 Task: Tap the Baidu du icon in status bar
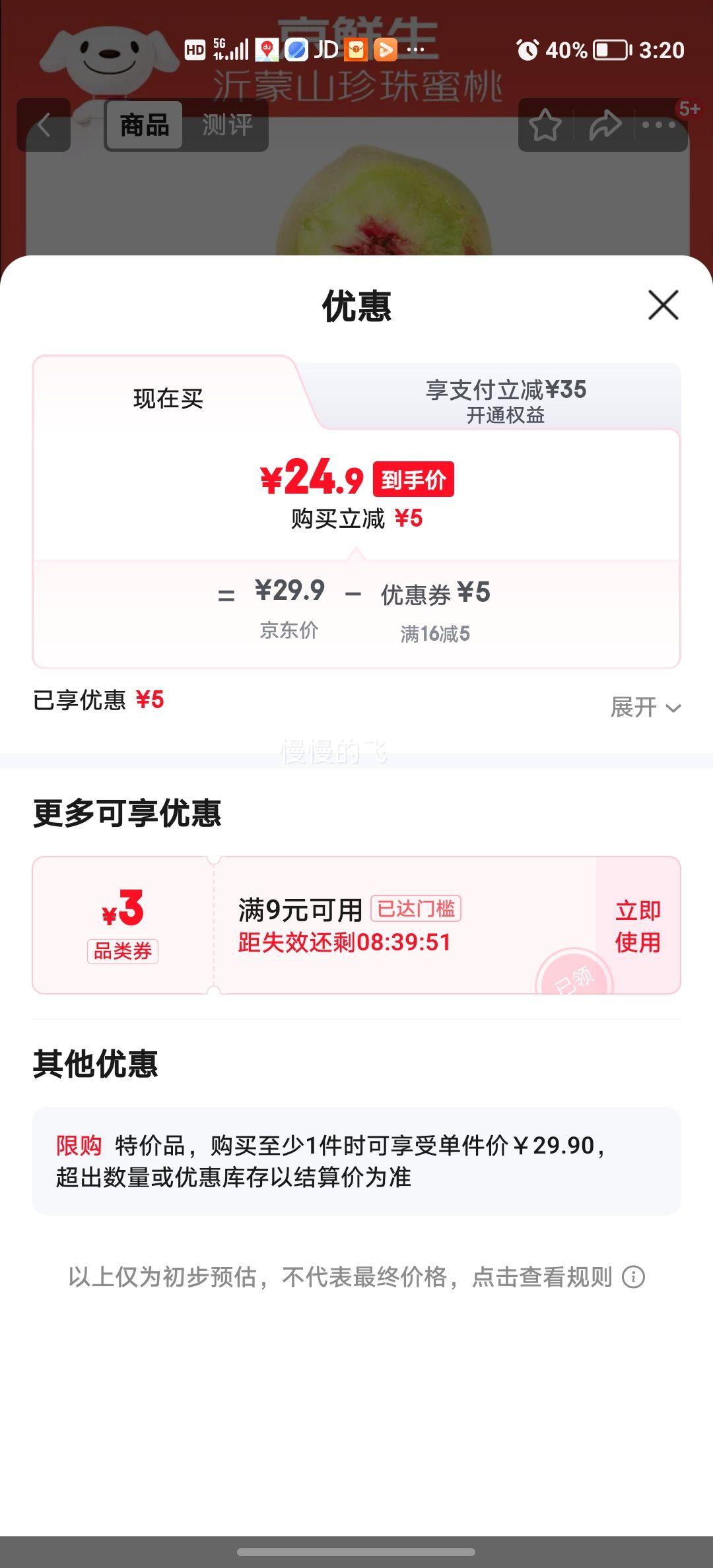pos(267,50)
